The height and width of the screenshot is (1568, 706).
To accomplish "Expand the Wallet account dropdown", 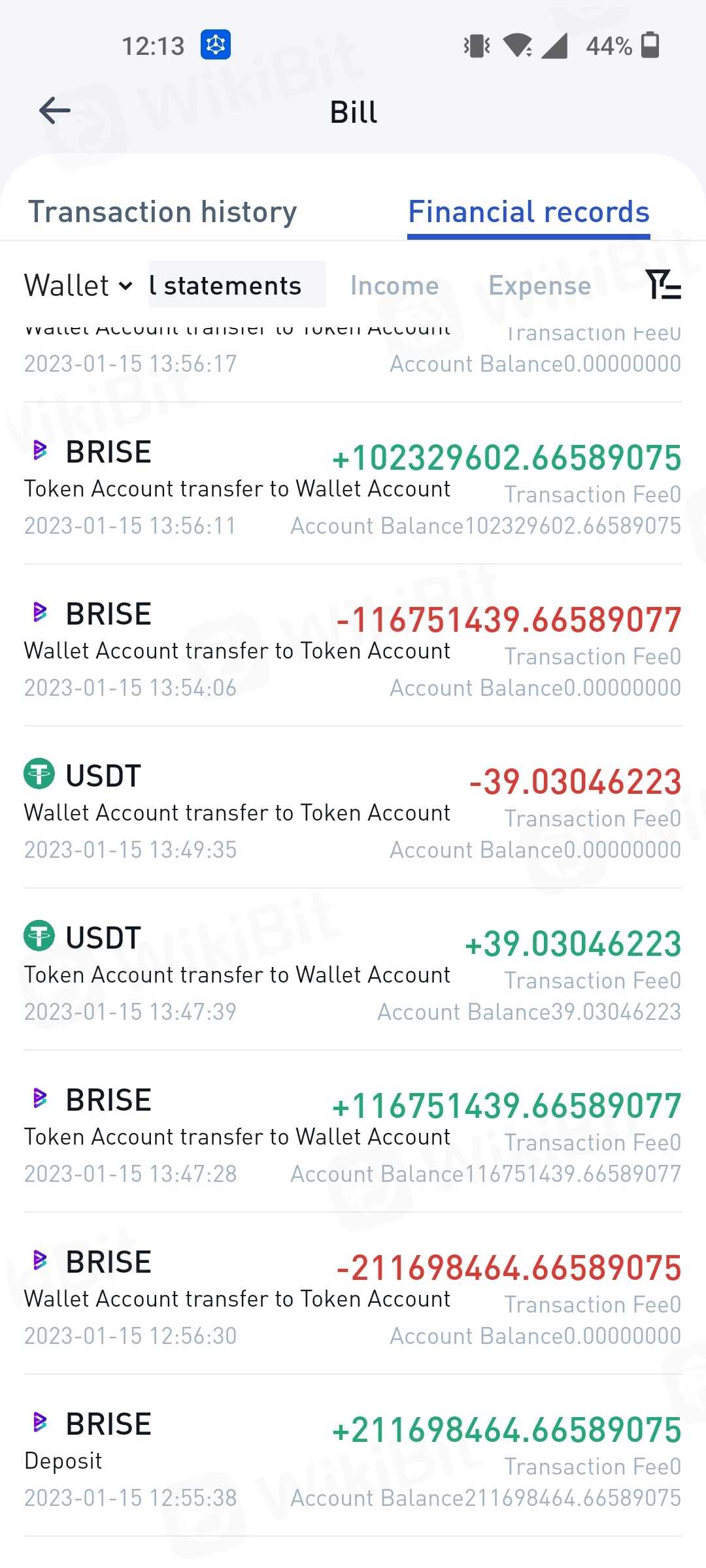I will coord(78,286).
